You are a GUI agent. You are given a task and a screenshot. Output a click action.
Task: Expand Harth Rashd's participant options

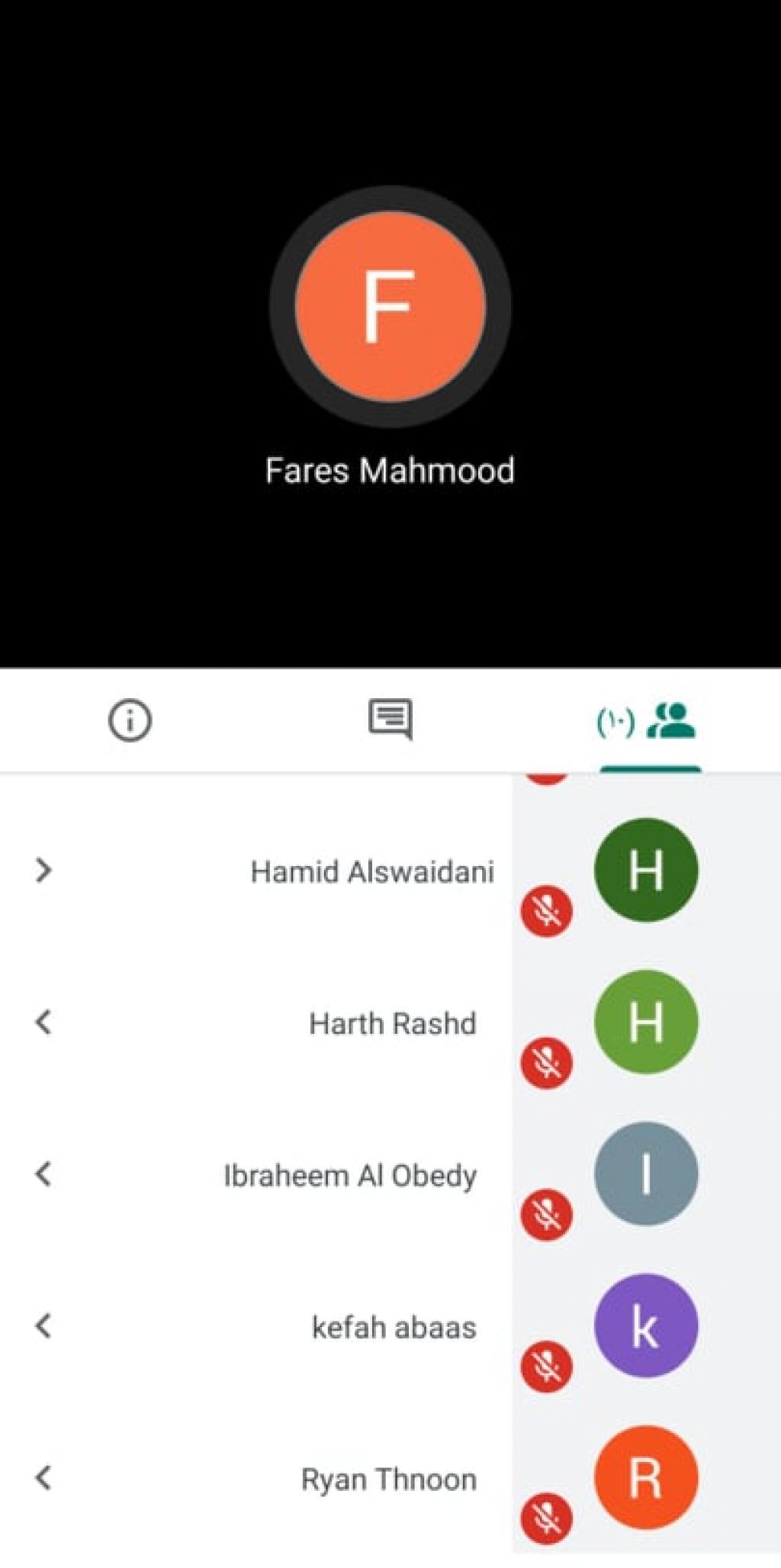click(x=44, y=1022)
